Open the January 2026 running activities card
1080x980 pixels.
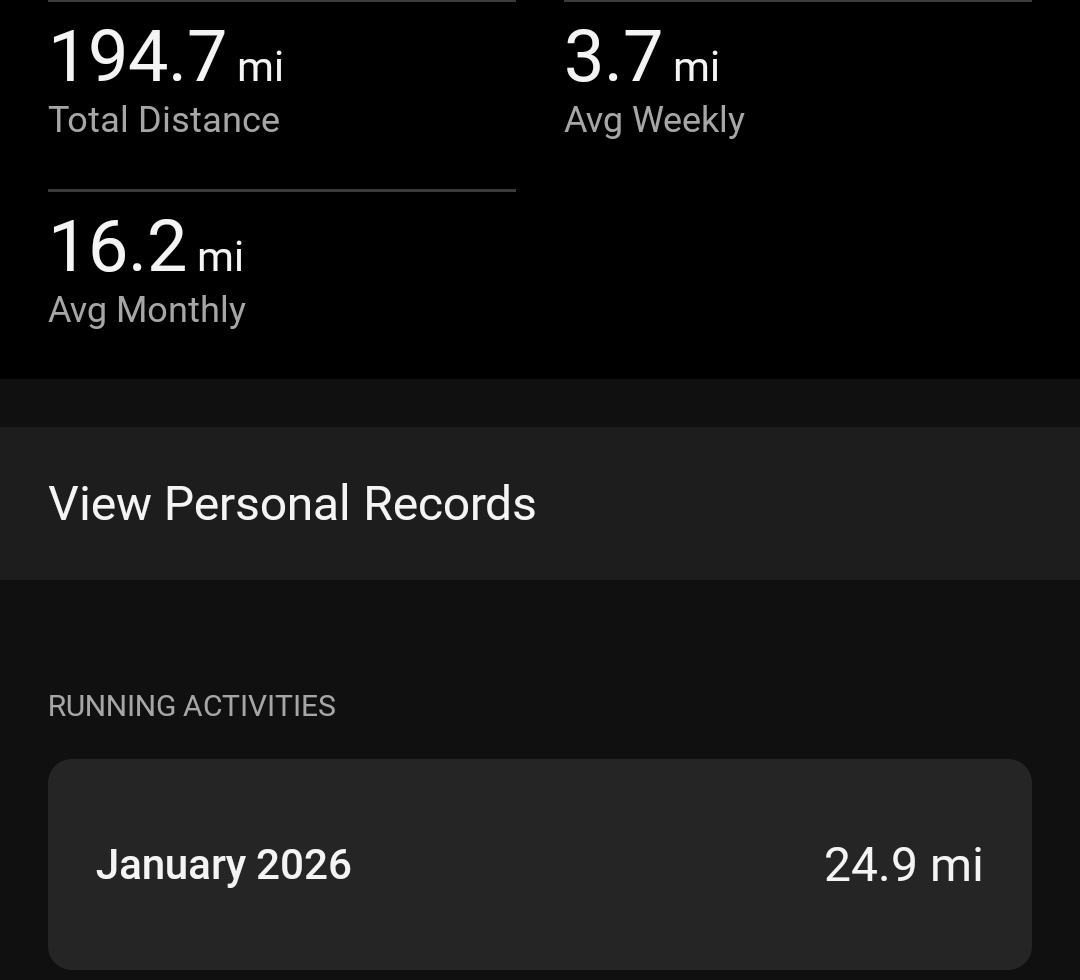540,864
